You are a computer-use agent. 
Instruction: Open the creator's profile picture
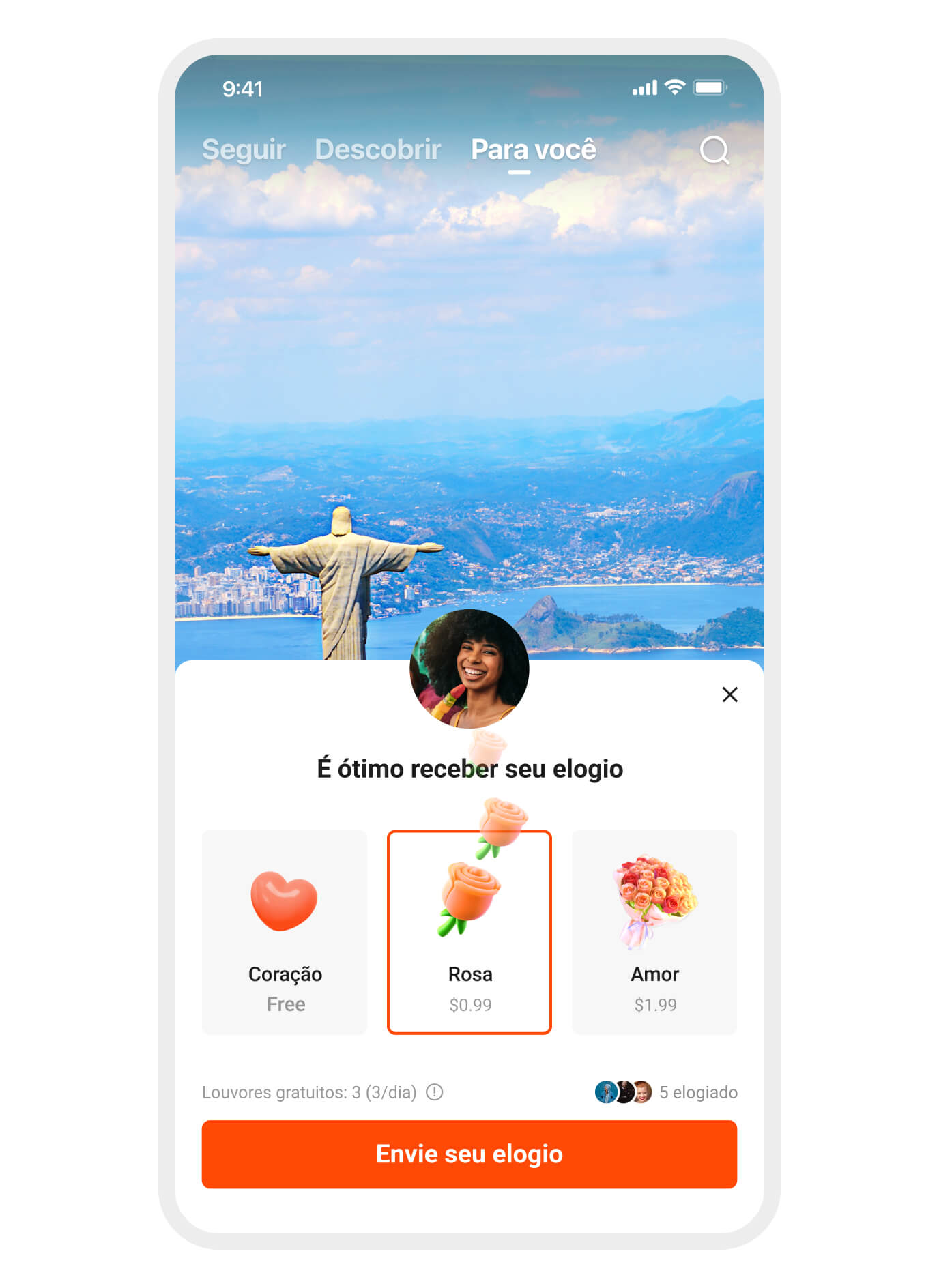tap(470, 669)
